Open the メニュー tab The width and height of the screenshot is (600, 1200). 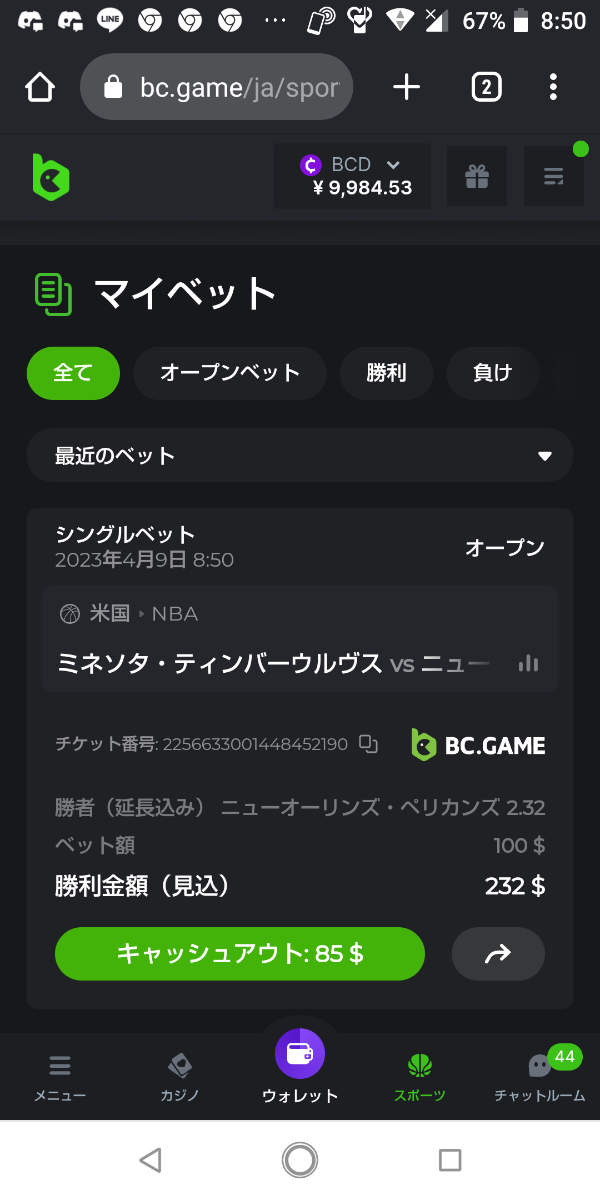pyautogui.click(x=60, y=1078)
